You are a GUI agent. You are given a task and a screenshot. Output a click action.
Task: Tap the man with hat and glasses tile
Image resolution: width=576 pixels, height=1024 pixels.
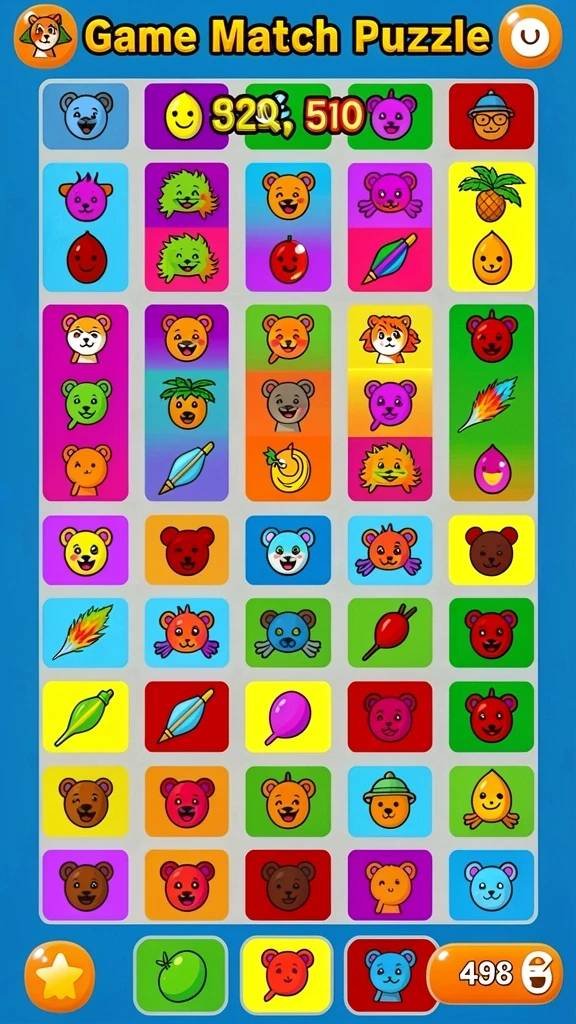(x=491, y=116)
